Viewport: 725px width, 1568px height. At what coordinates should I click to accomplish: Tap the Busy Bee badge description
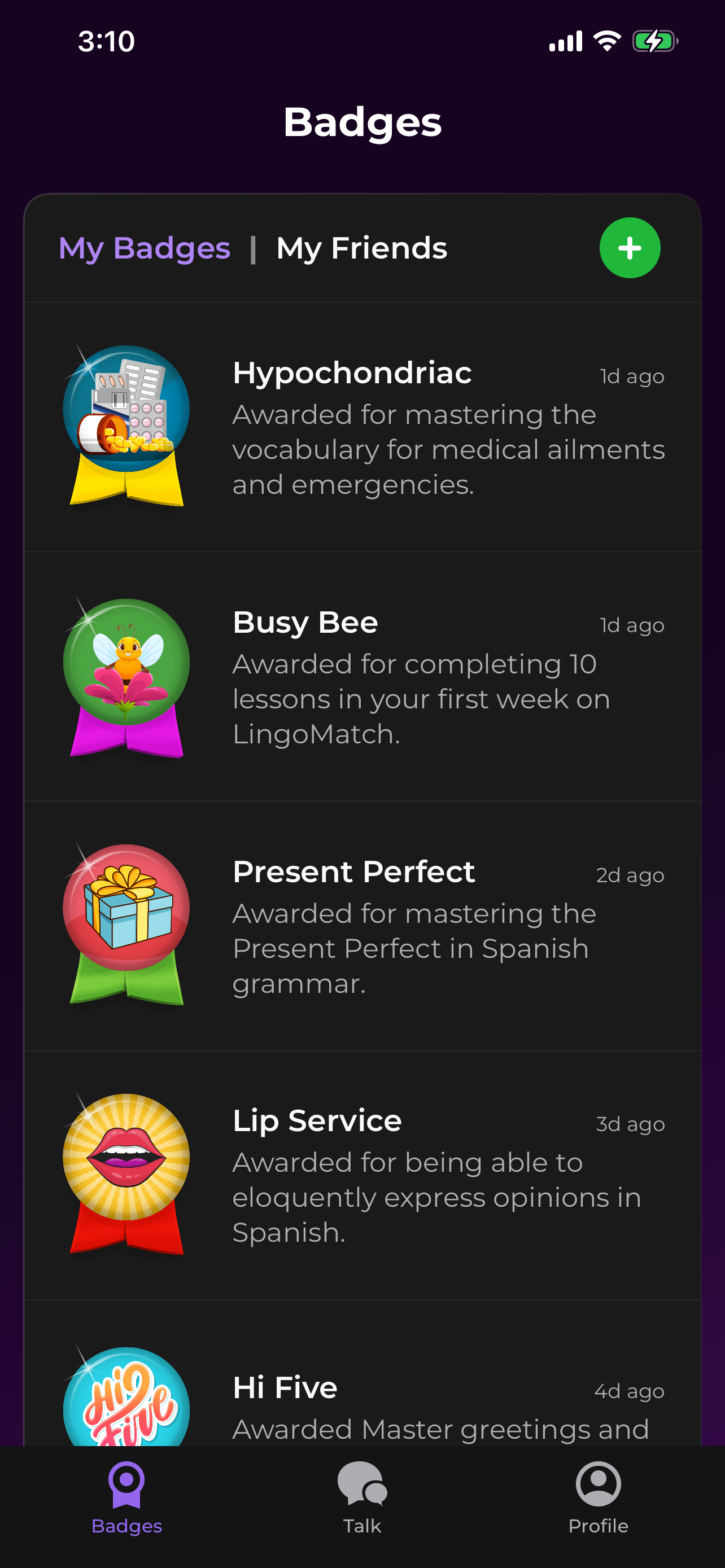(421, 699)
